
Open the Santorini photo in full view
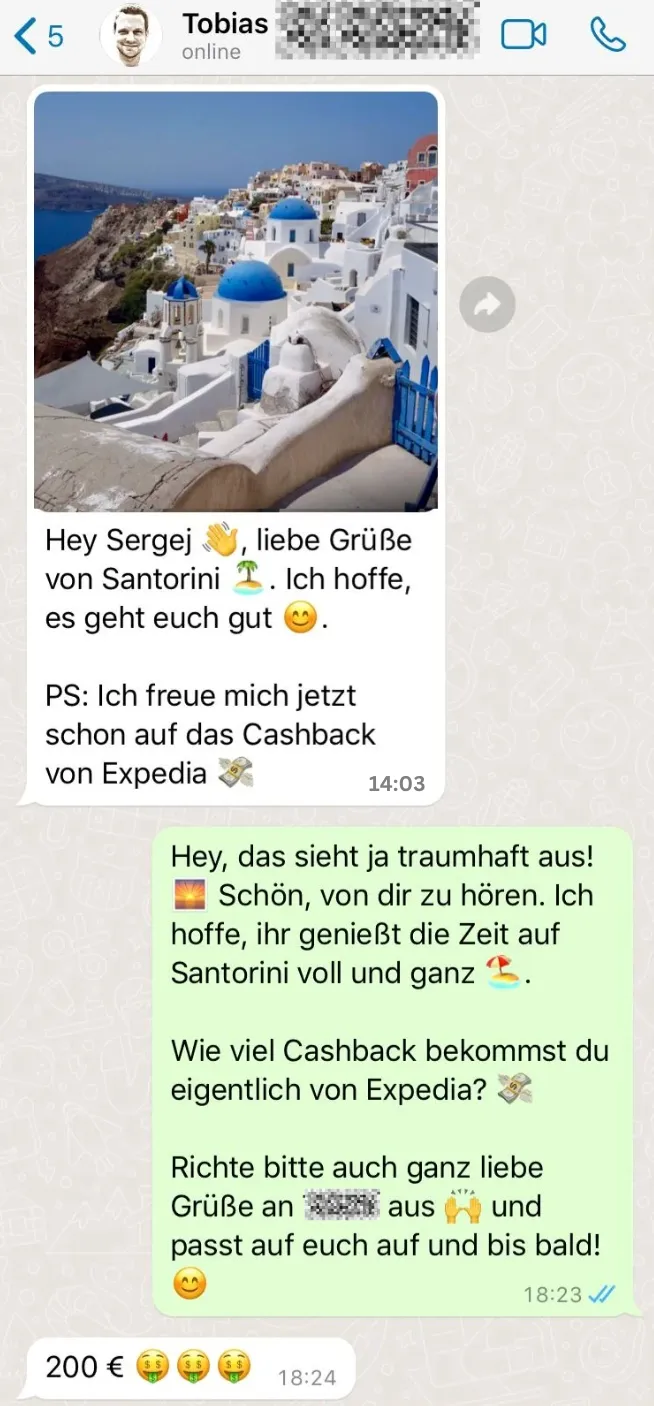236,301
